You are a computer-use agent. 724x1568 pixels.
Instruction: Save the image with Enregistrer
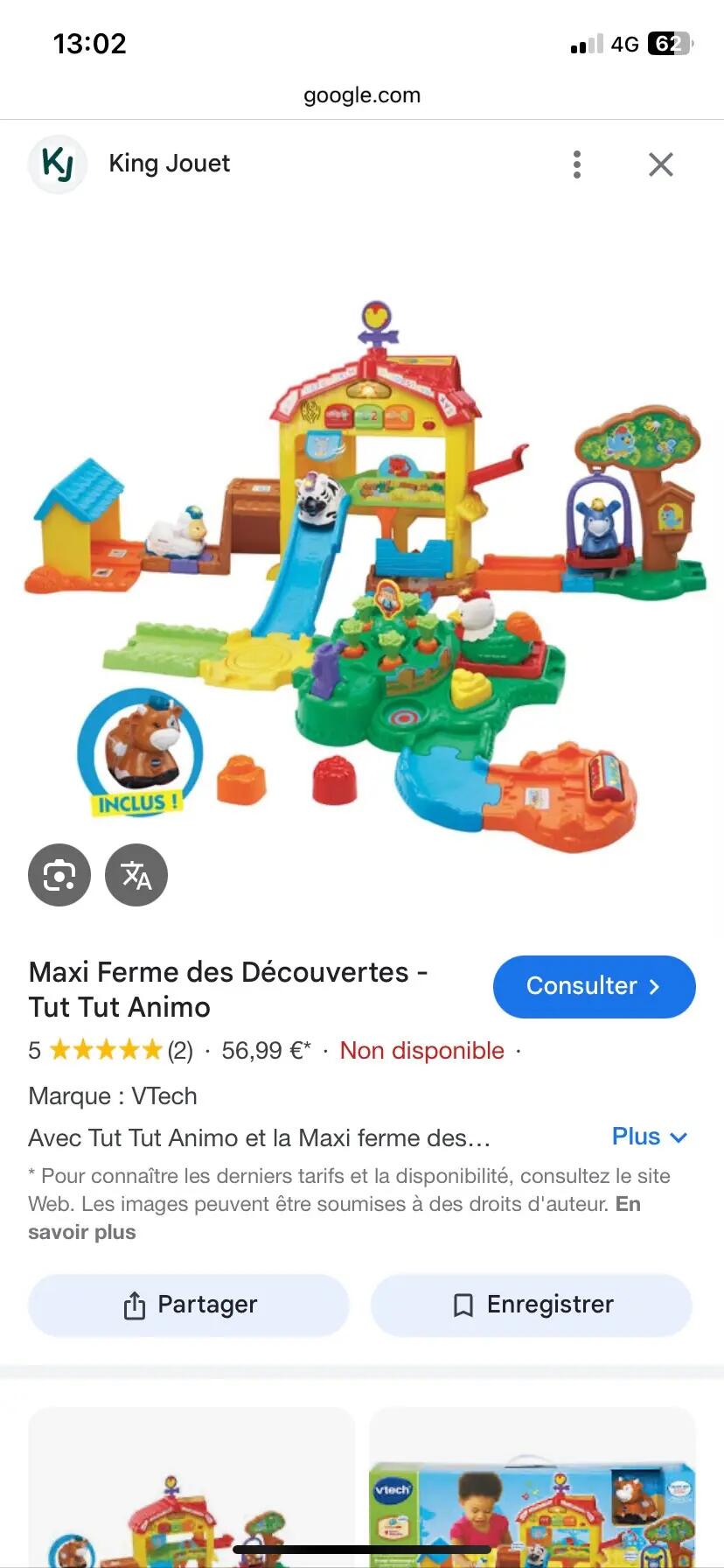(532, 1305)
